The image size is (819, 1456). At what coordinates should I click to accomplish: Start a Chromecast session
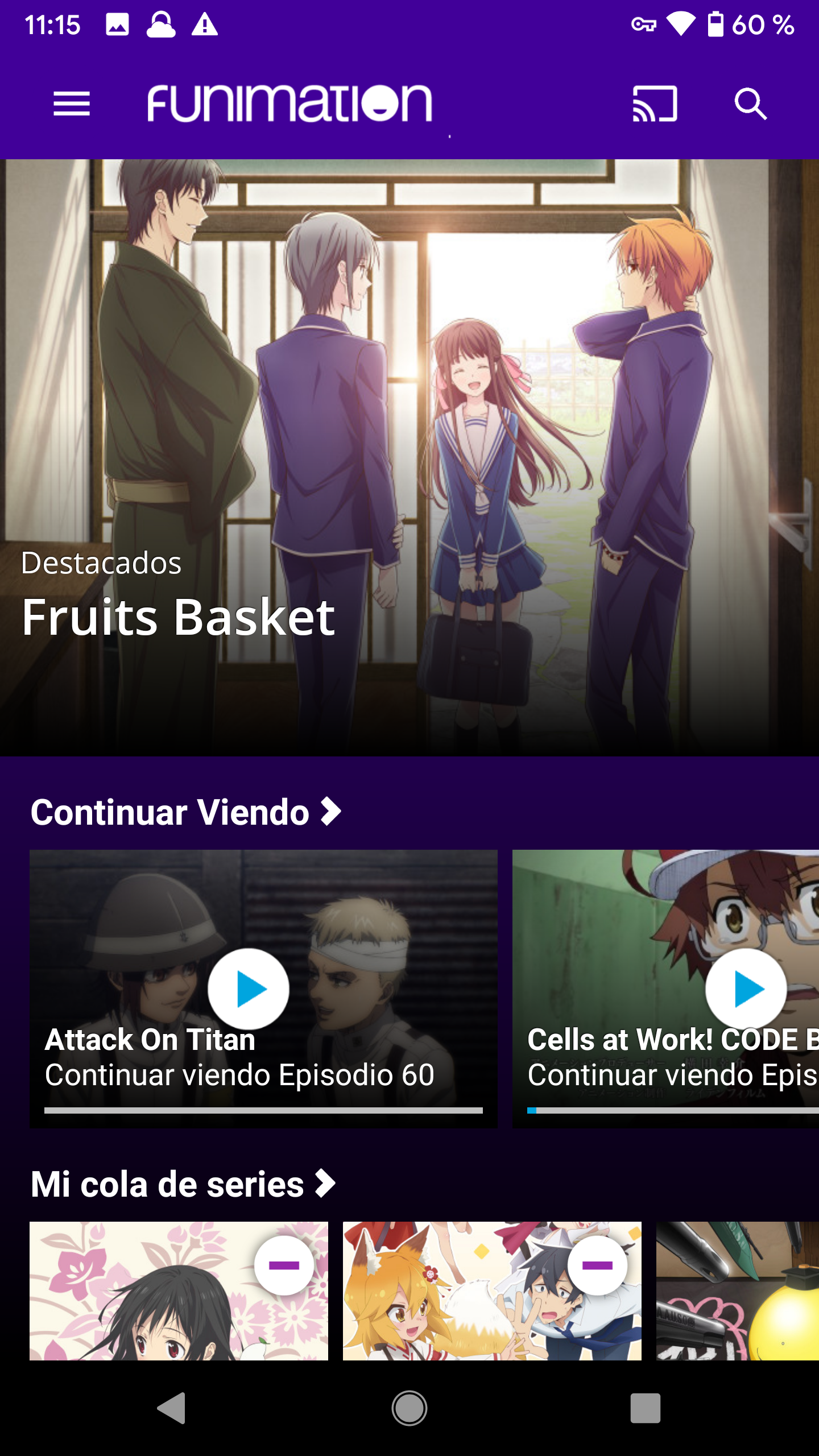[x=655, y=104]
